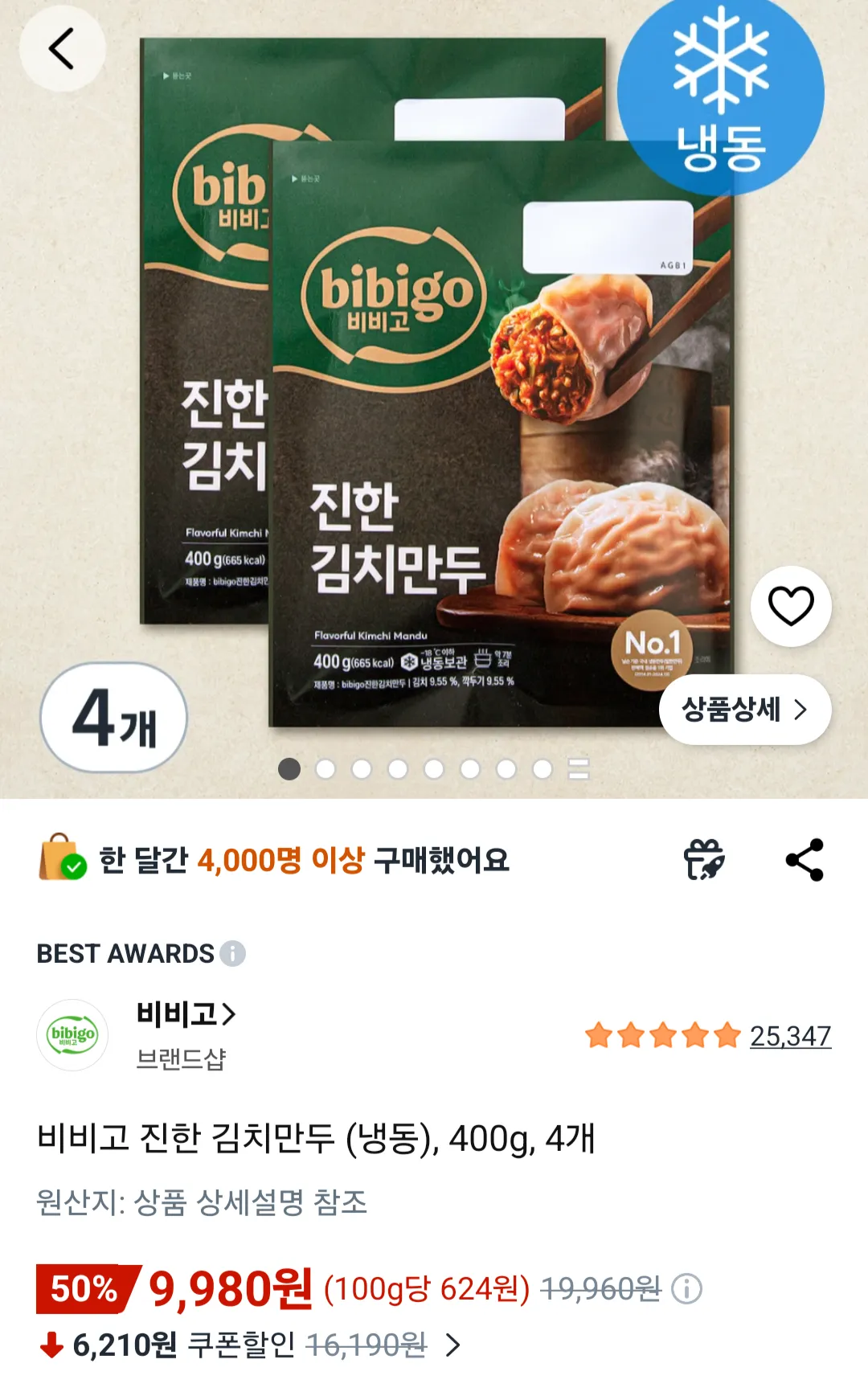Viewport: 868px width, 1384px height.
Task: Open the BEST AWARDS info icon
Action: [x=233, y=953]
